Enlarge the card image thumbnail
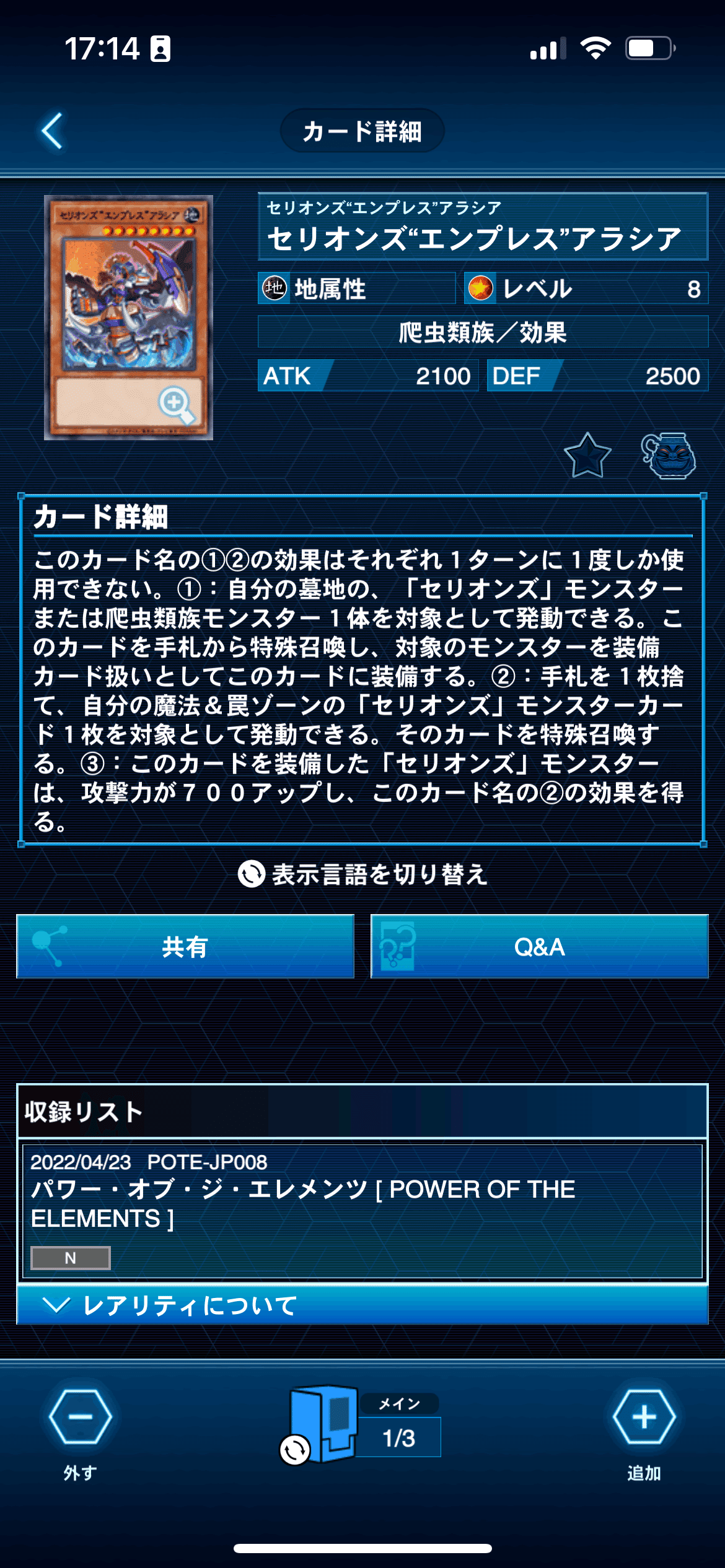This screenshot has height=1568, width=725. [x=128, y=318]
